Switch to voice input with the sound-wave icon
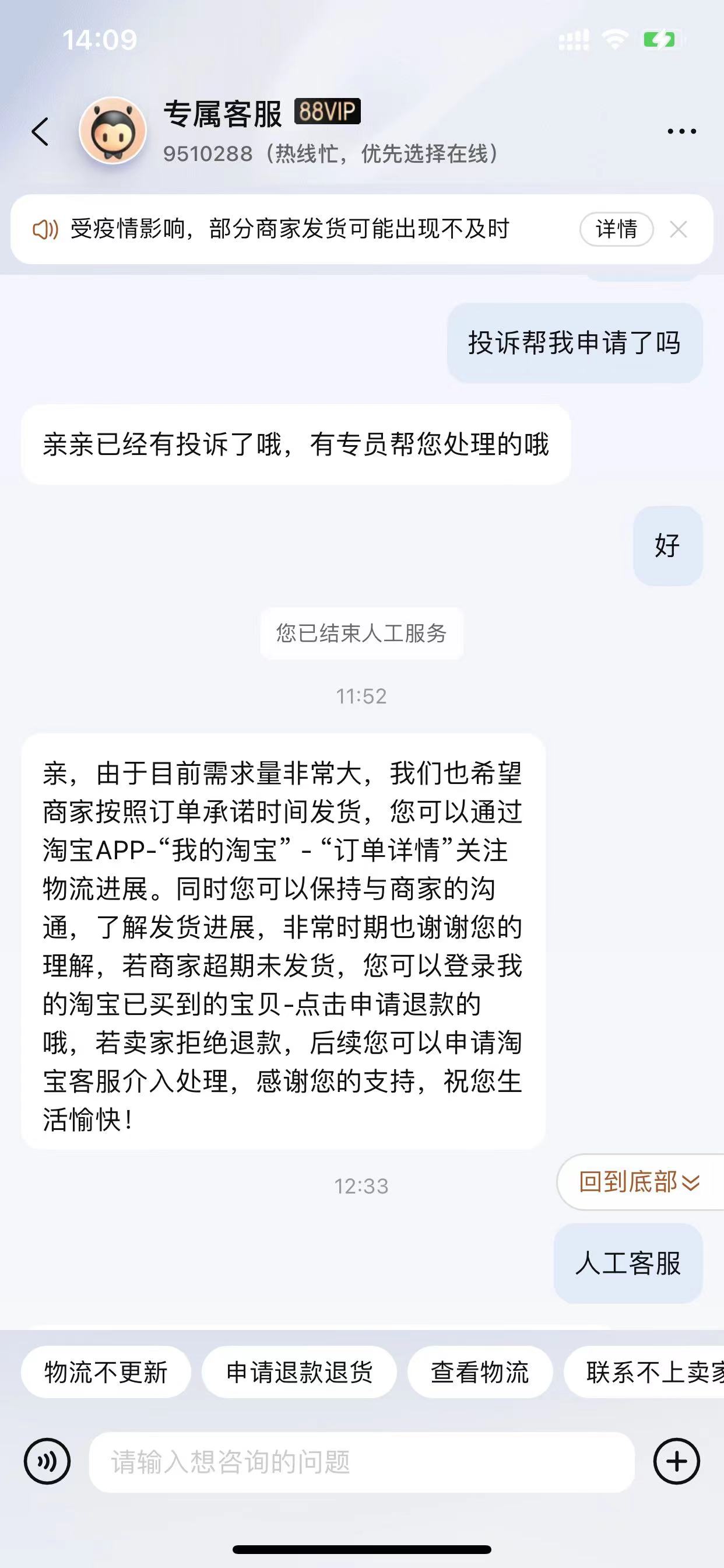 47,1461
